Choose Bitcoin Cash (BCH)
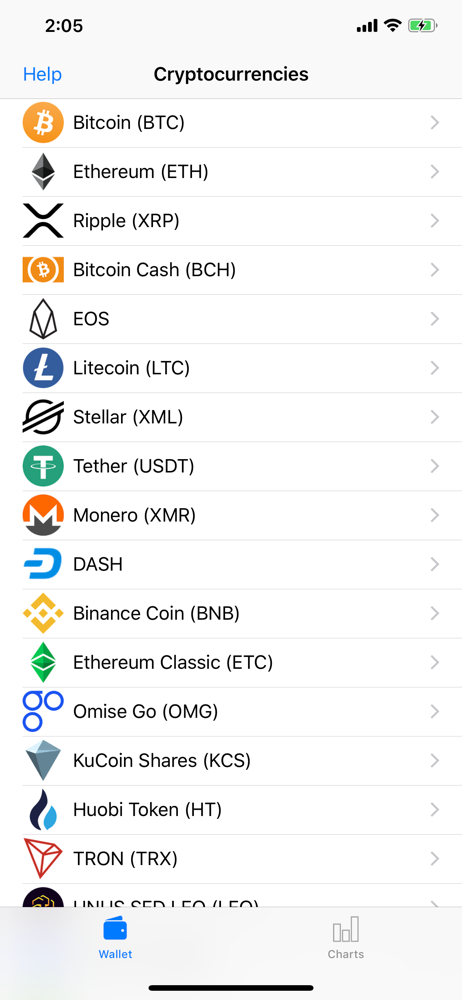The width and height of the screenshot is (462, 1000). coord(231,270)
